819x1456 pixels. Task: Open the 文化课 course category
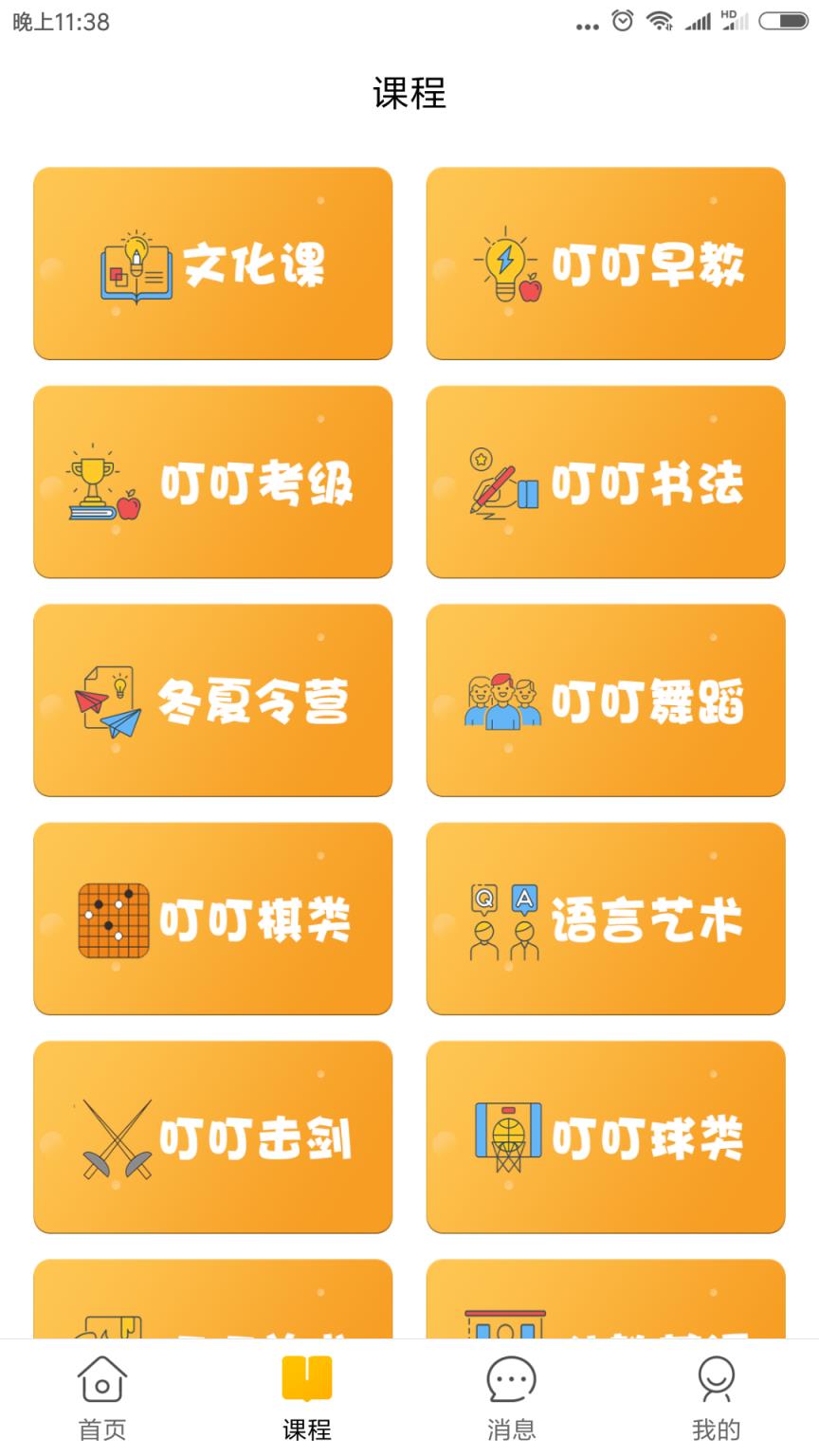click(212, 264)
